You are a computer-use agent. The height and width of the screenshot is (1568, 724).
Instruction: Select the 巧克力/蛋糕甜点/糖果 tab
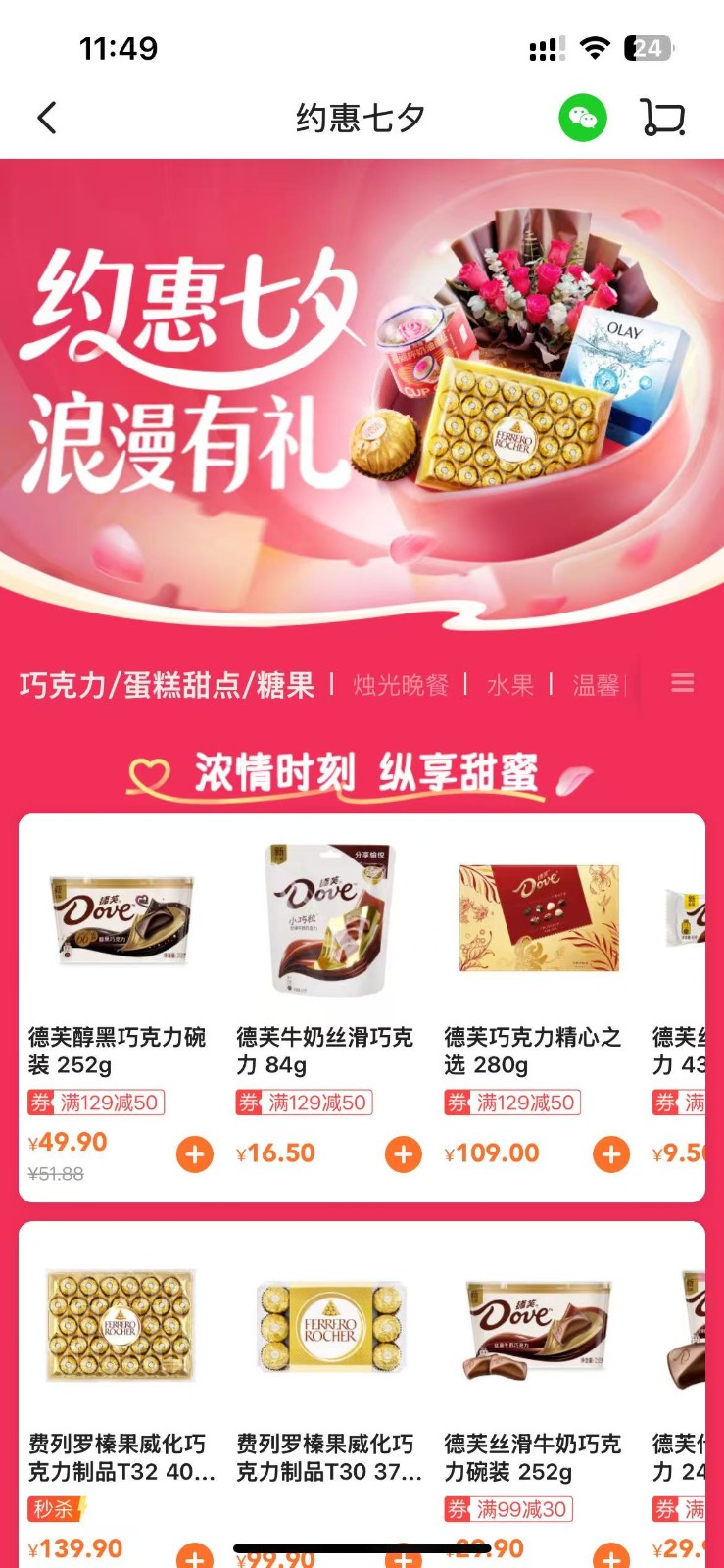pos(167,685)
